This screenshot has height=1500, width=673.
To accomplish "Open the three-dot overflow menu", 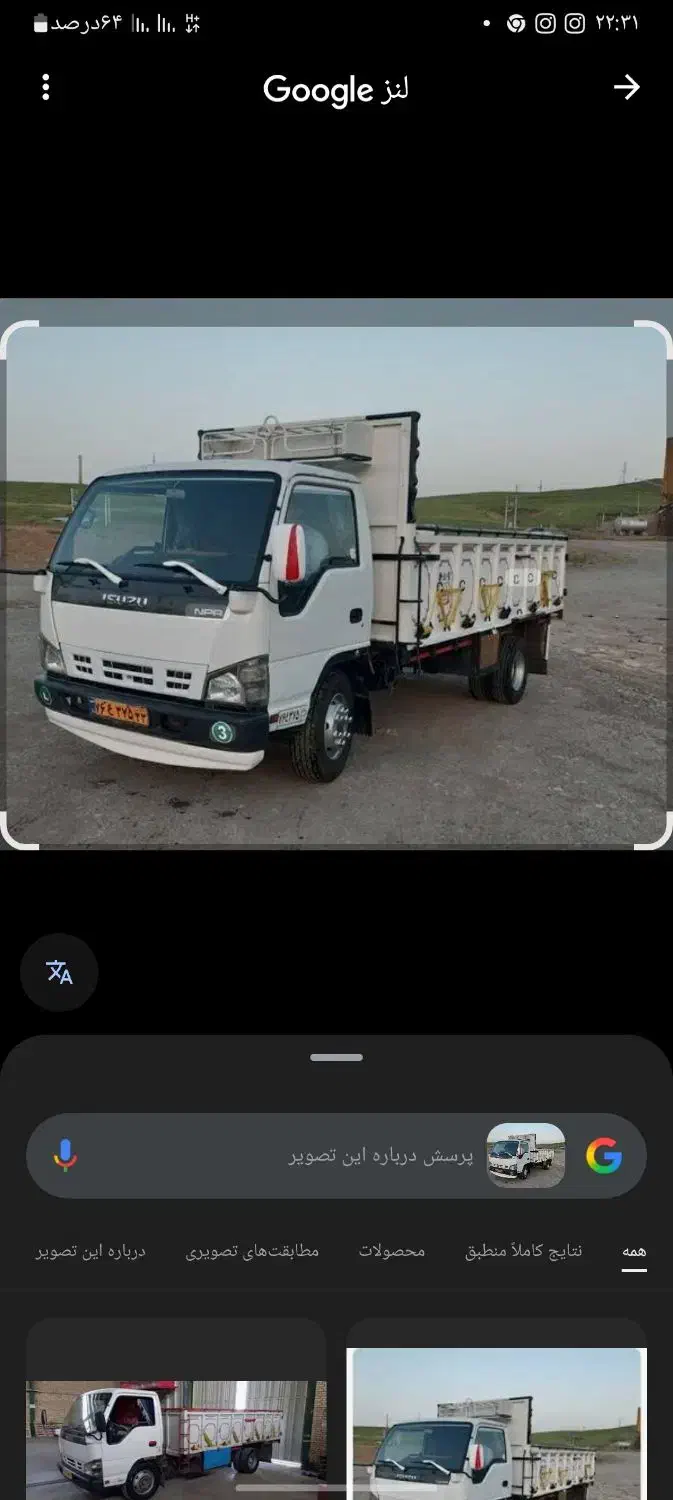I will click(x=46, y=88).
